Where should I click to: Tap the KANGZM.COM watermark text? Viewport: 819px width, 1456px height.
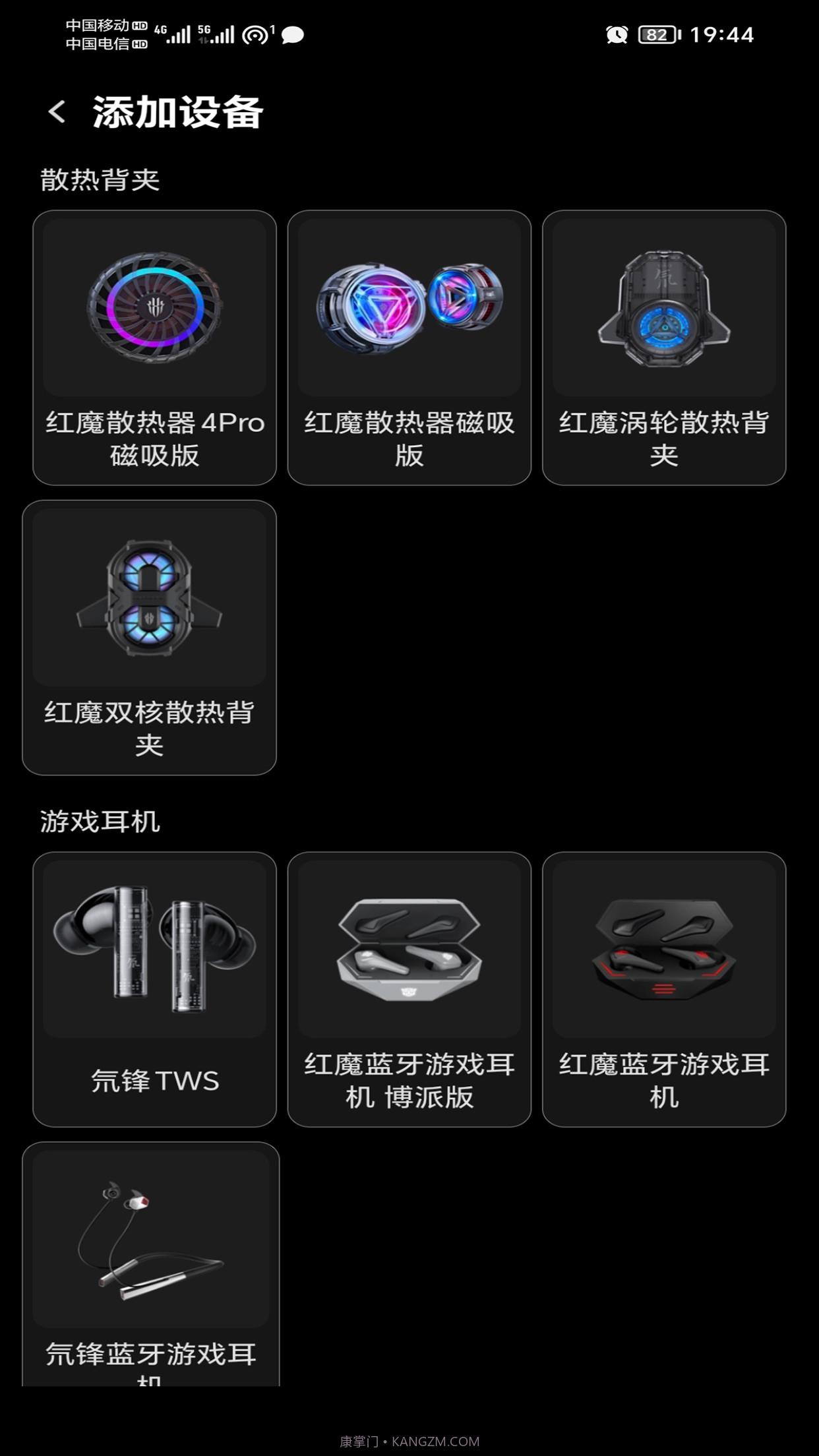tap(409, 1439)
